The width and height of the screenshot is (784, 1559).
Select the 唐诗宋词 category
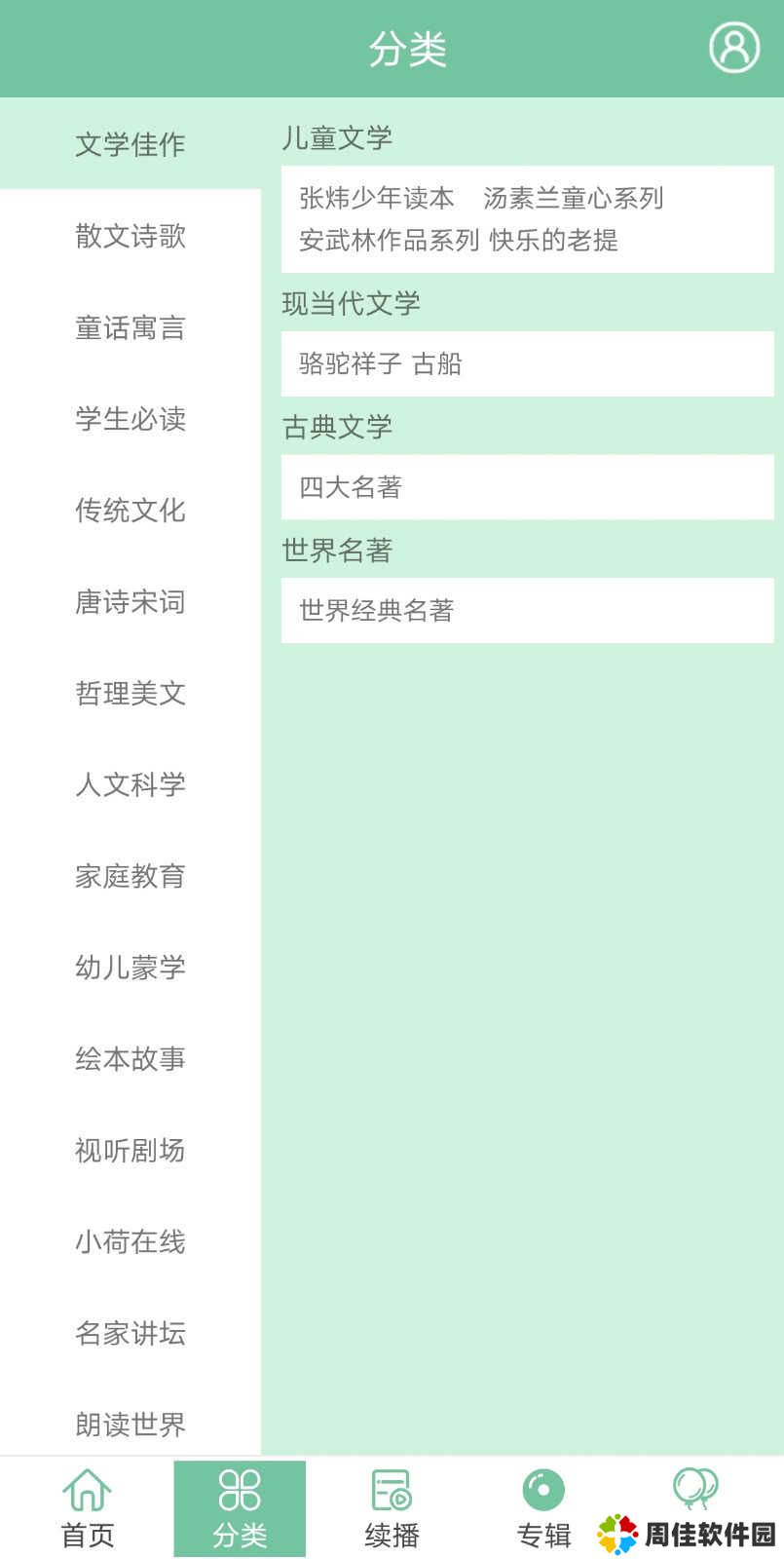click(131, 602)
